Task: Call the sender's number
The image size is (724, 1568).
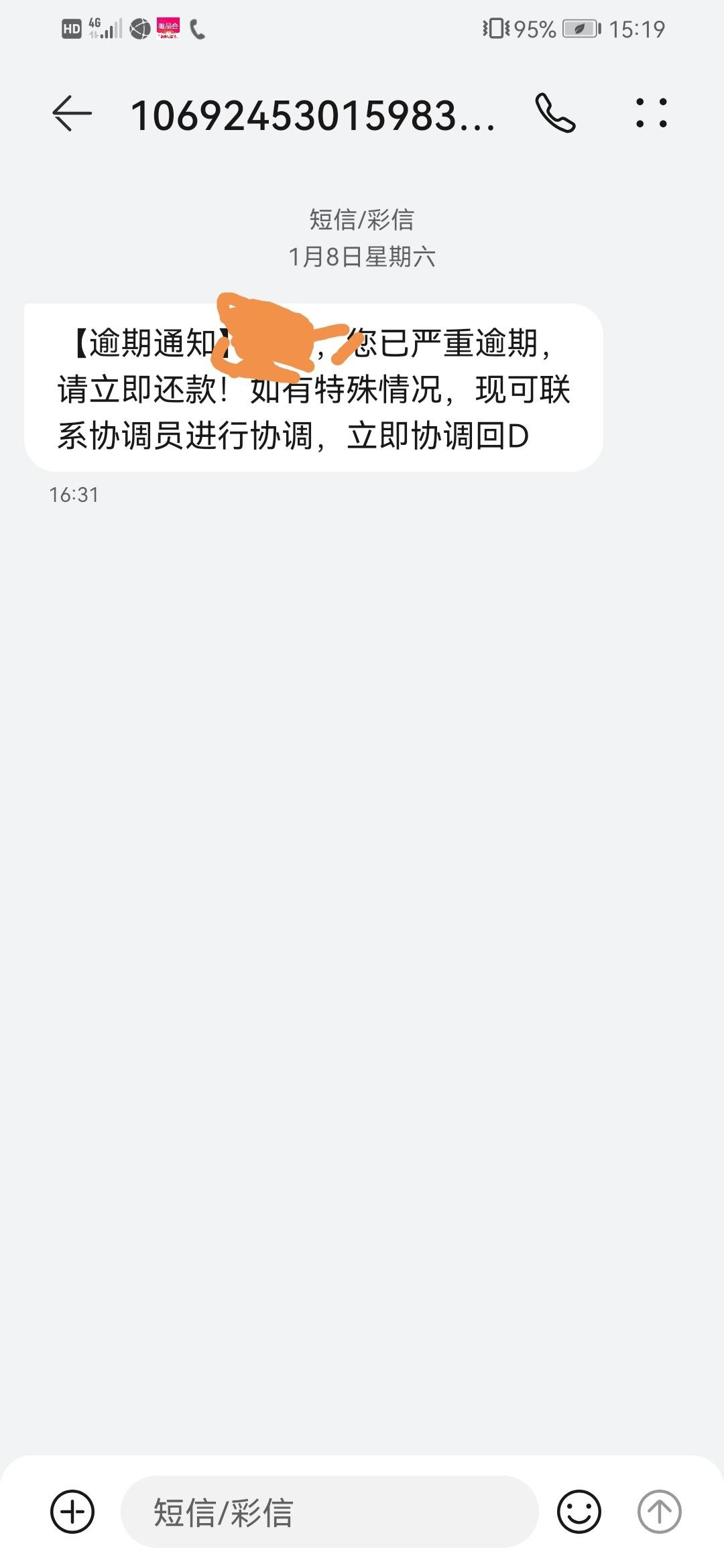Action: pyautogui.click(x=555, y=113)
